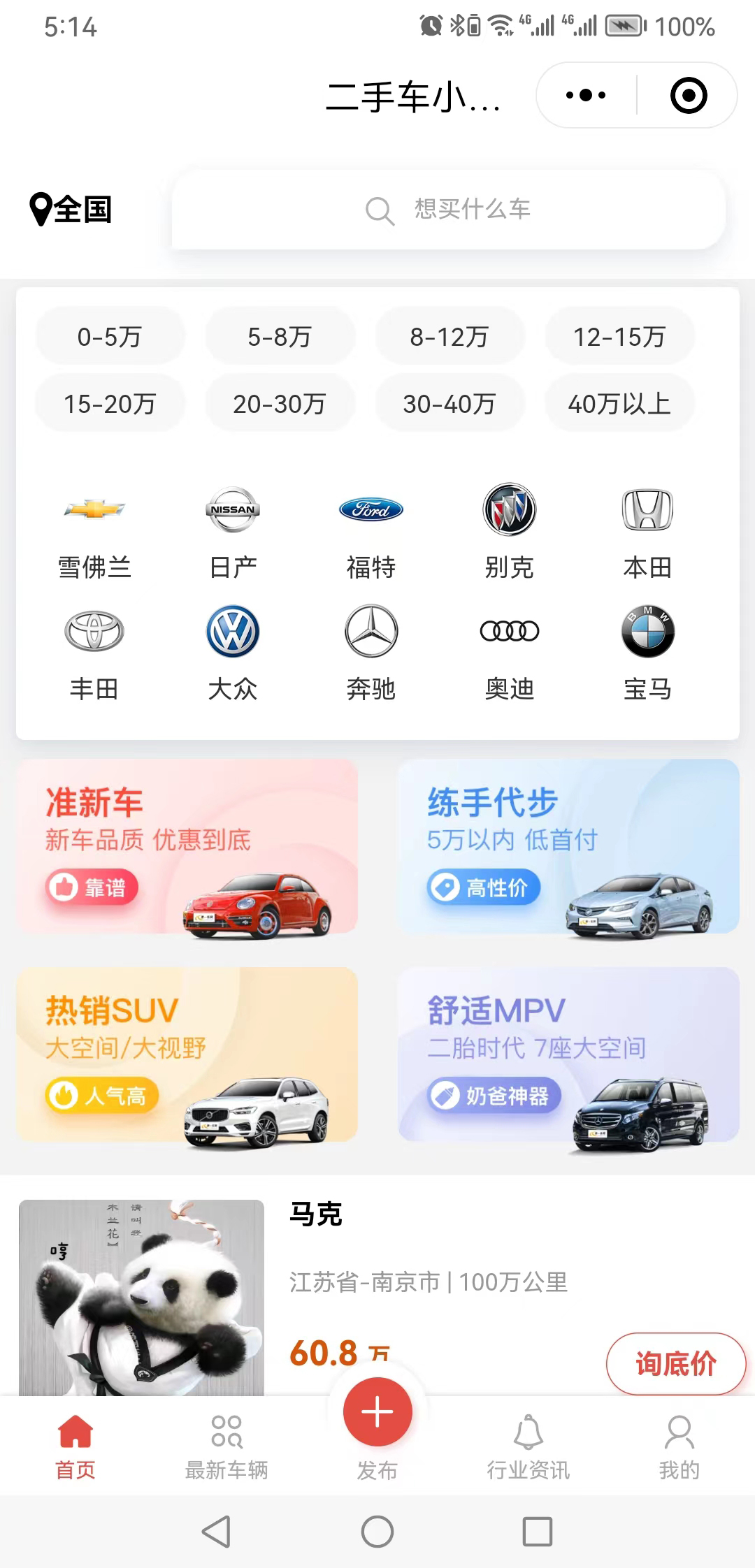Open the 准新车 category card
Screen dimensions: 755x1568
point(187,846)
